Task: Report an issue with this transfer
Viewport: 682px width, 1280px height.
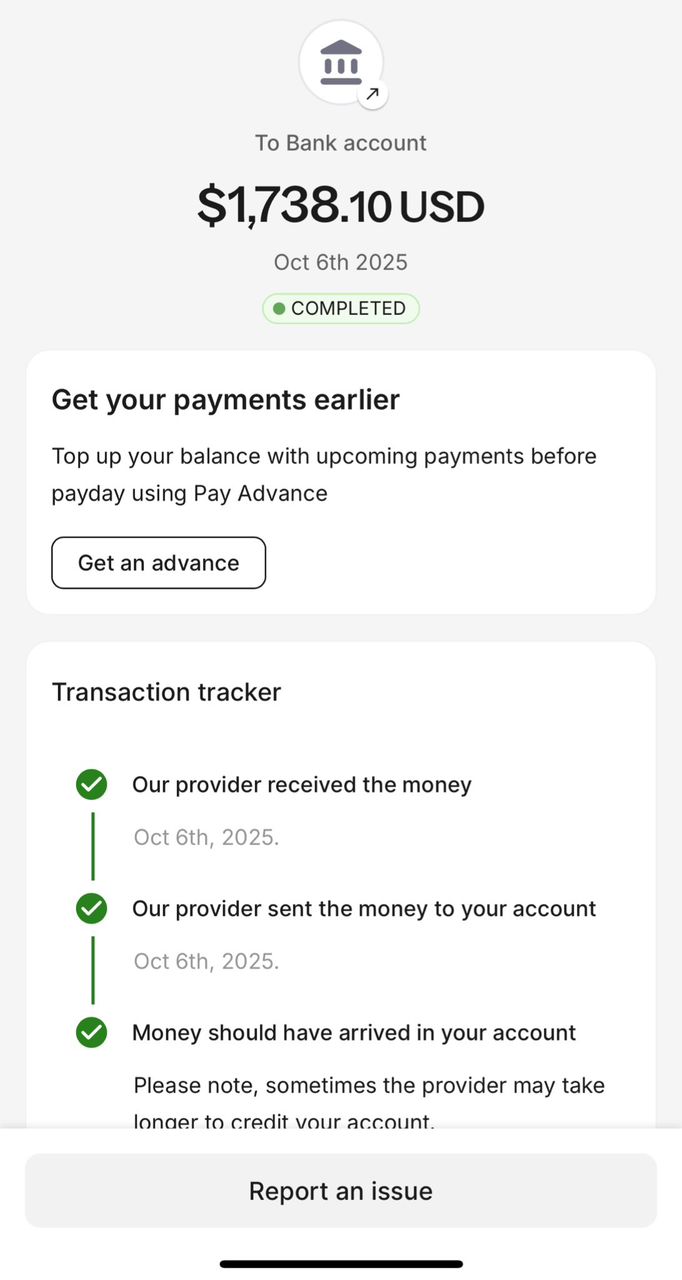Action: point(340,1191)
